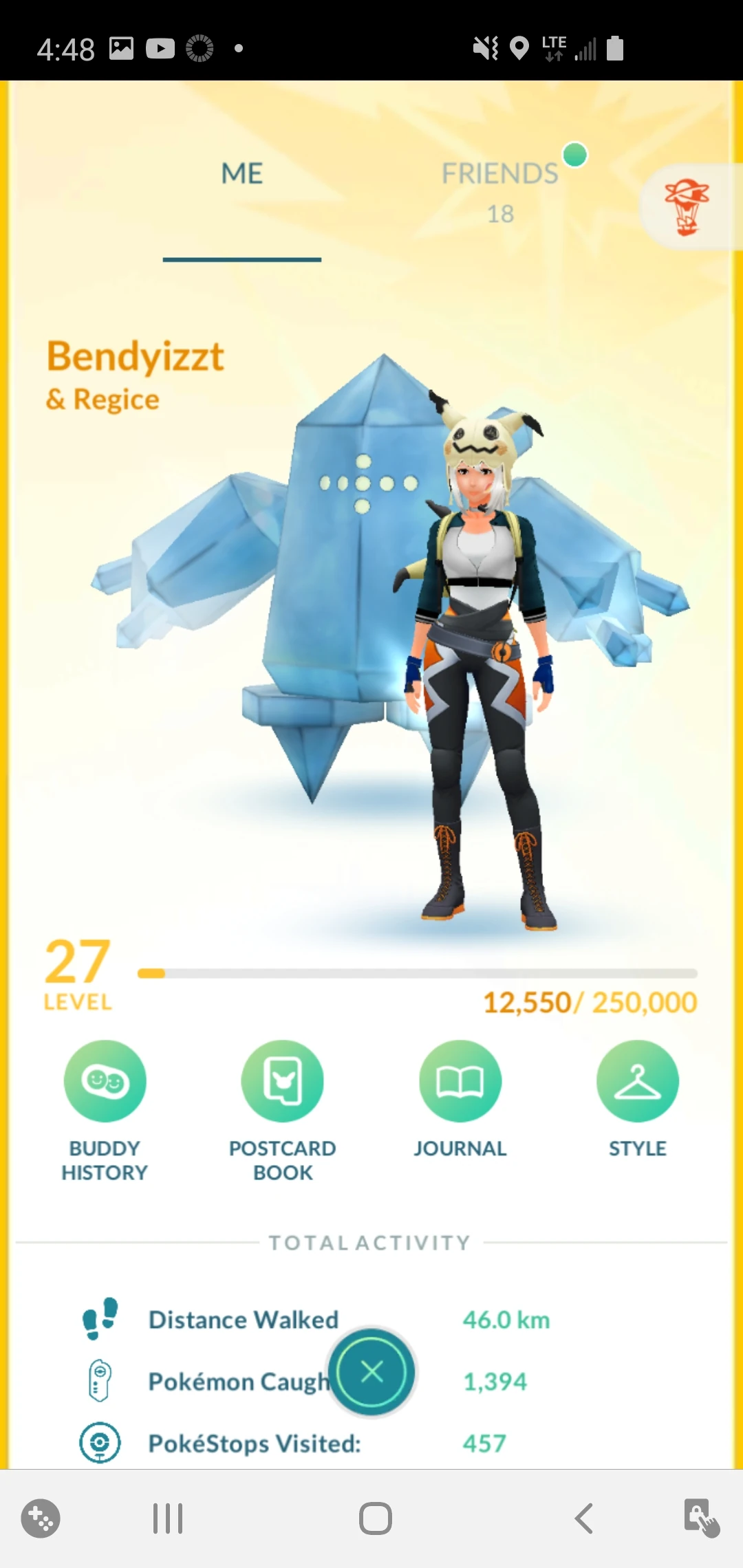The width and height of the screenshot is (743, 1568).
Task: Show recent apps
Action: point(168,1518)
